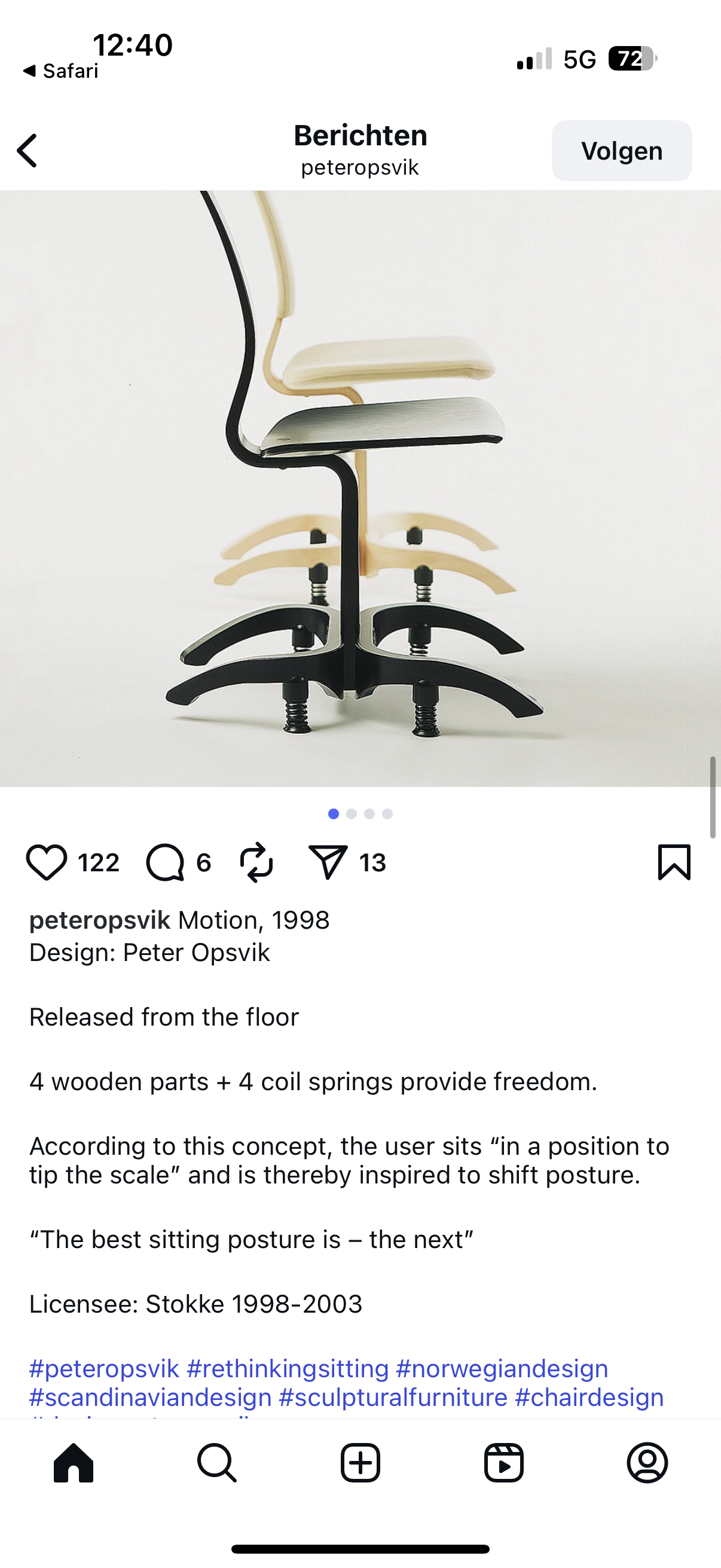Open the #peteropsvik hashtag

click(104, 1369)
